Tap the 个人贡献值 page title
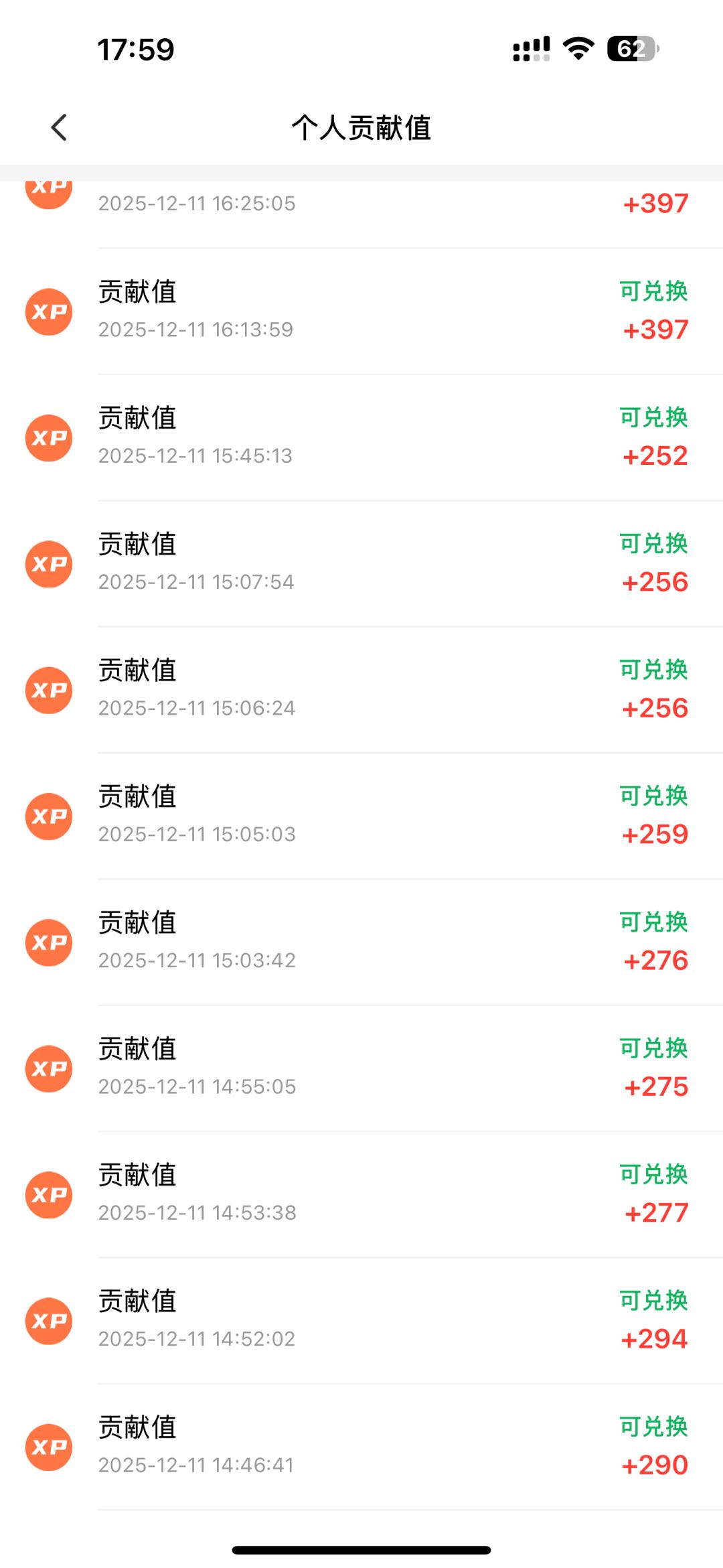 tap(361, 129)
